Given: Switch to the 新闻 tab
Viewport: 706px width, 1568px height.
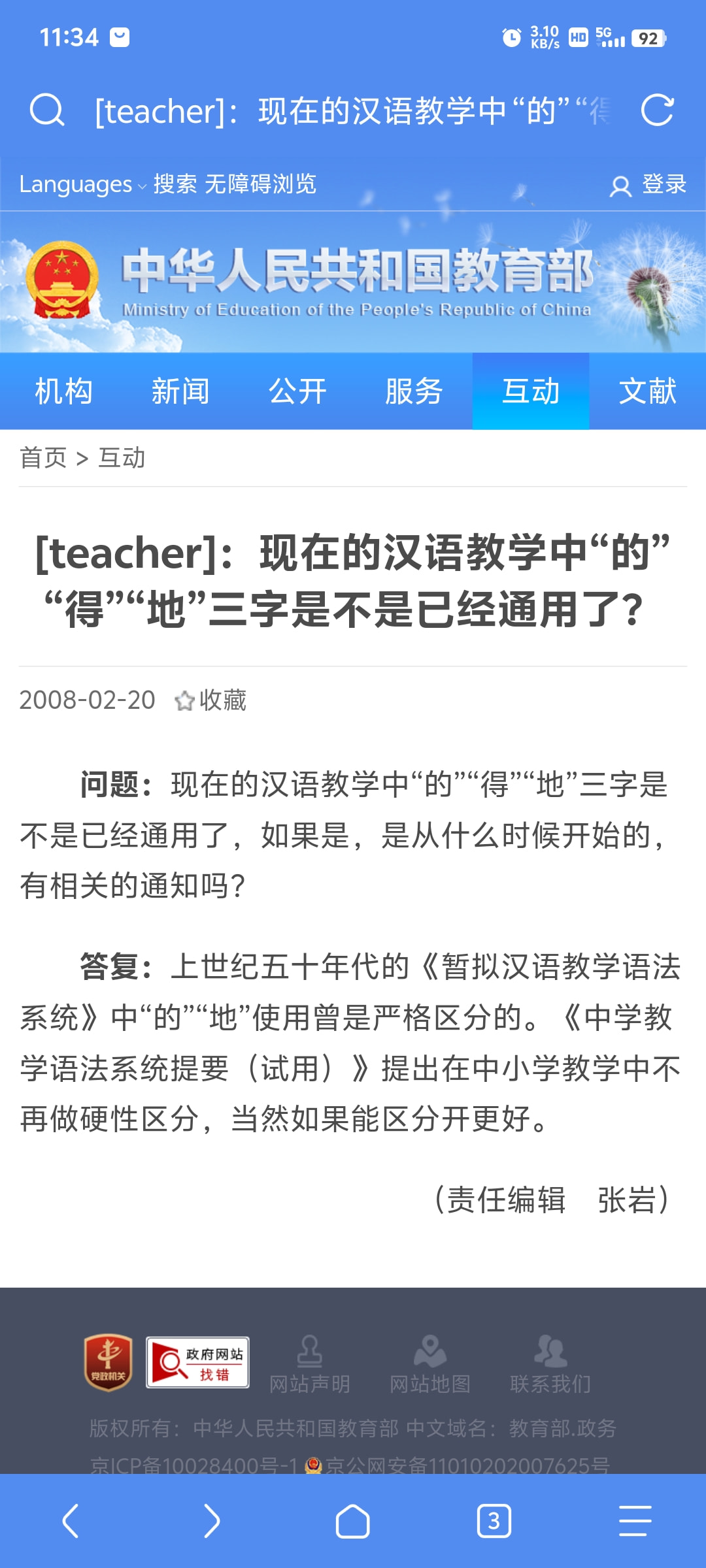Looking at the screenshot, I should pyautogui.click(x=180, y=391).
